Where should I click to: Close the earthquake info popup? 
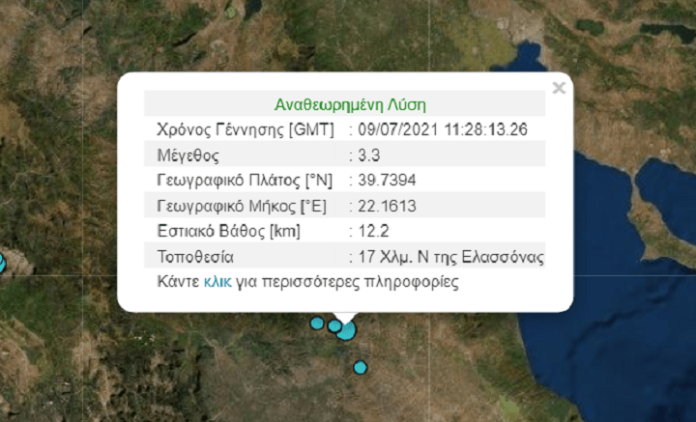[559, 88]
